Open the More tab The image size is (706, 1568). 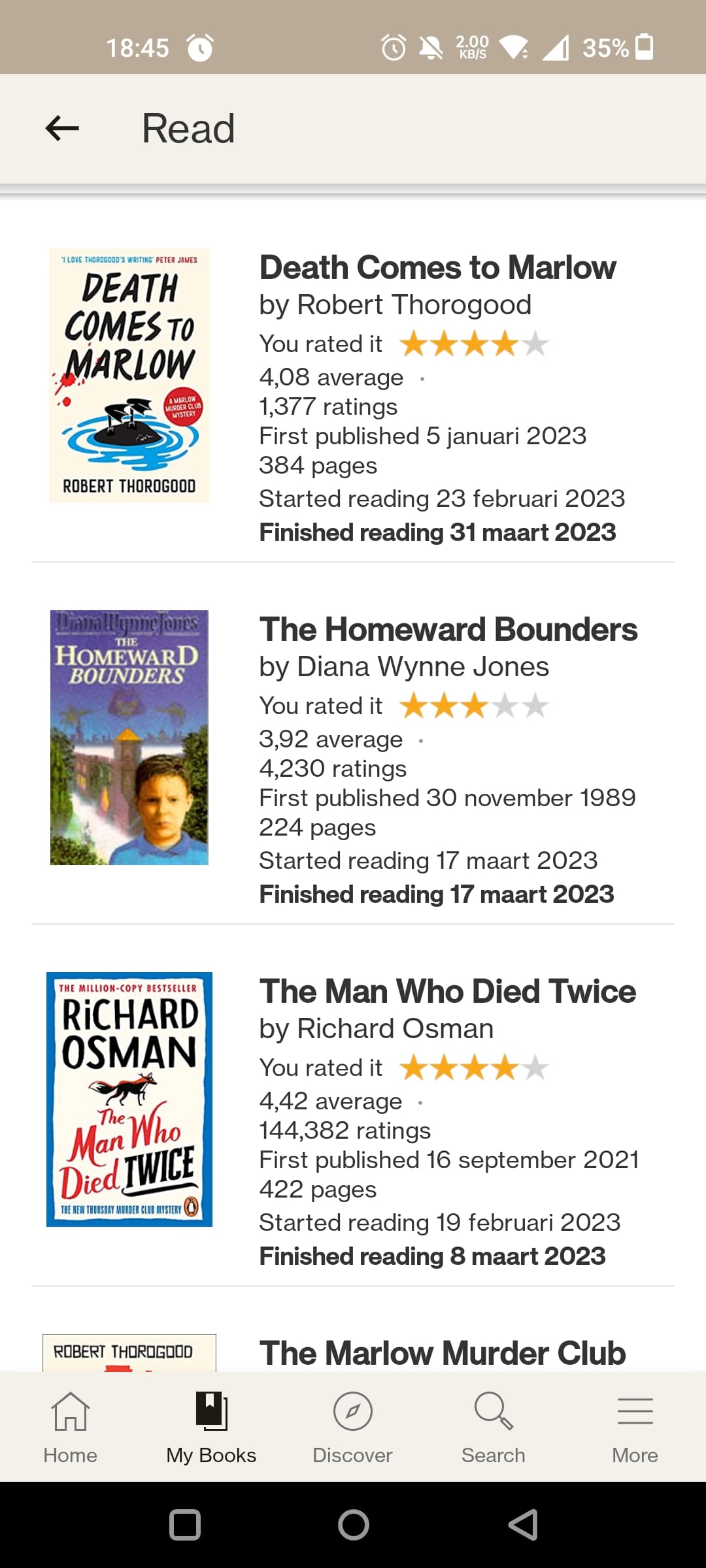[635, 1428]
